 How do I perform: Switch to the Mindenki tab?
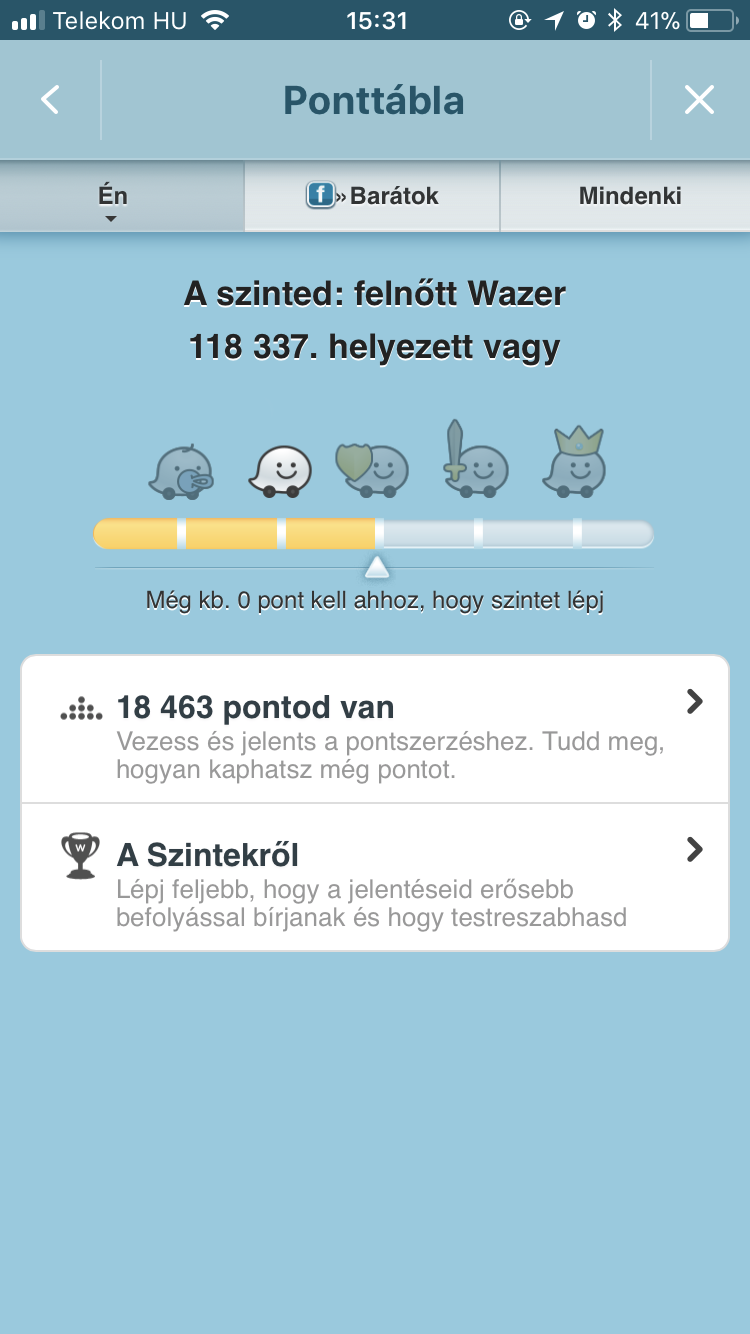[x=629, y=196]
